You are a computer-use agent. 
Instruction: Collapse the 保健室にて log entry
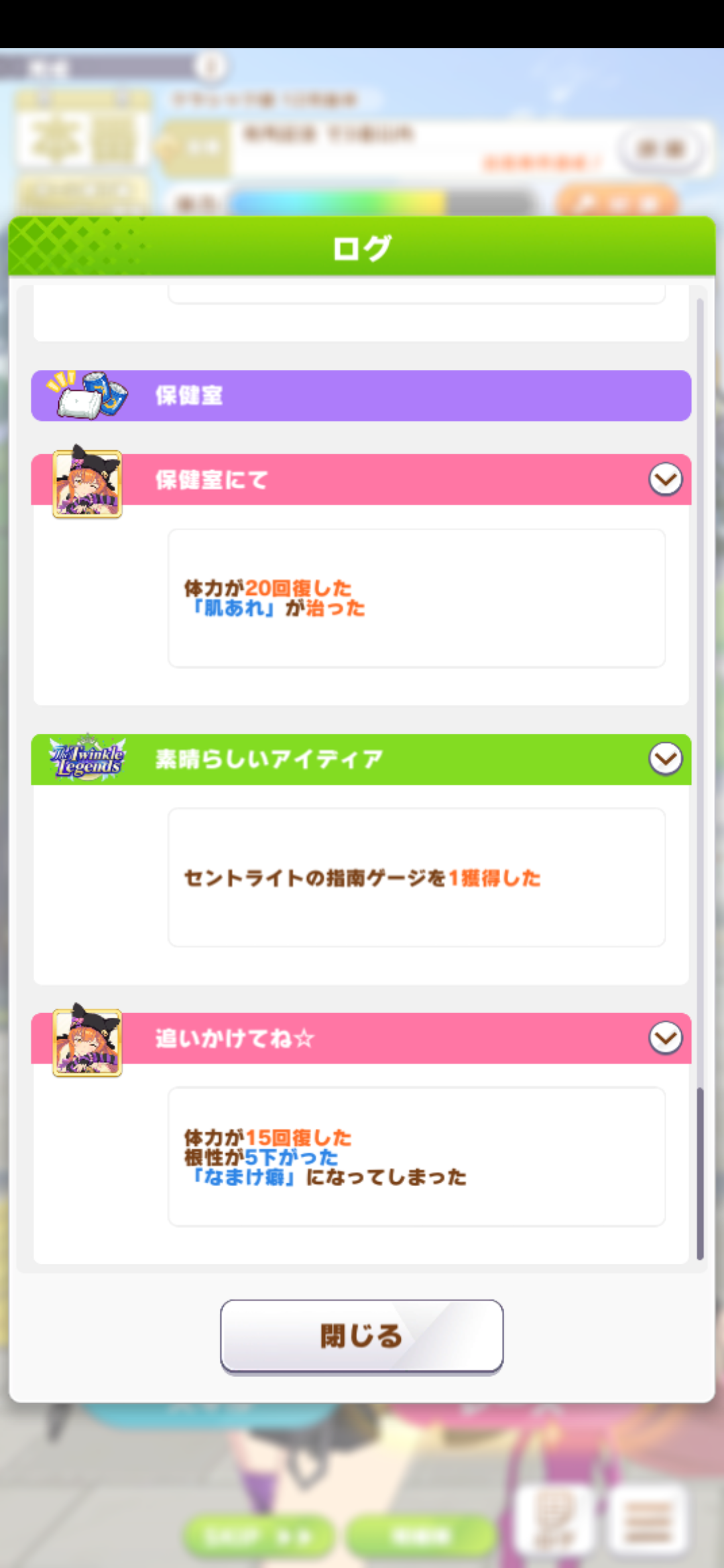coord(666,479)
